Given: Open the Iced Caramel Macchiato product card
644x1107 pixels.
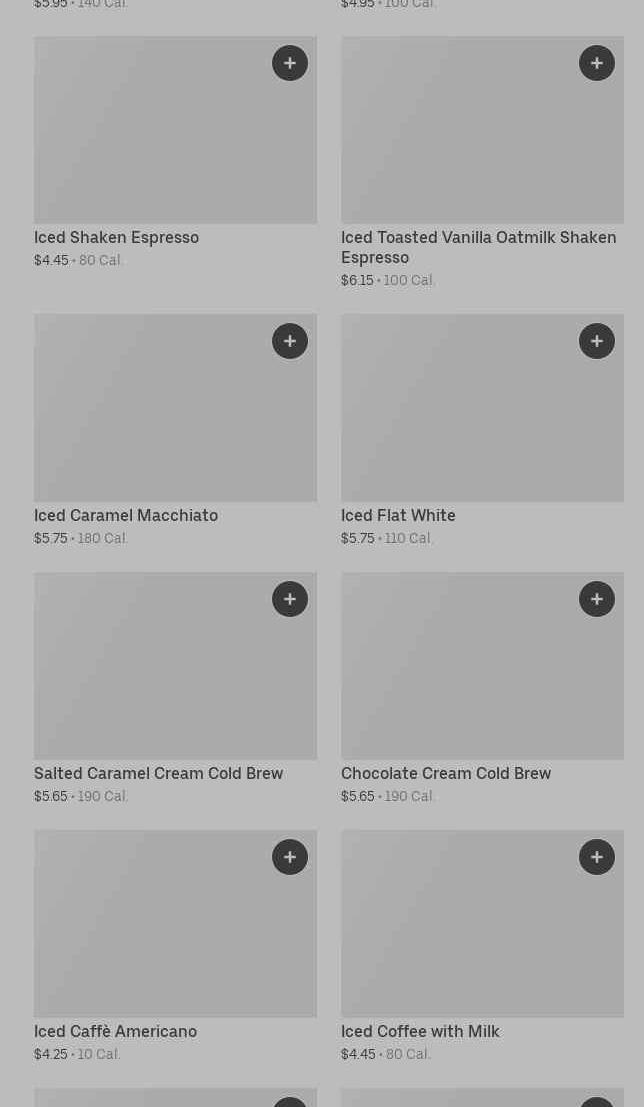Looking at the screenshot, I should (175, 431).
